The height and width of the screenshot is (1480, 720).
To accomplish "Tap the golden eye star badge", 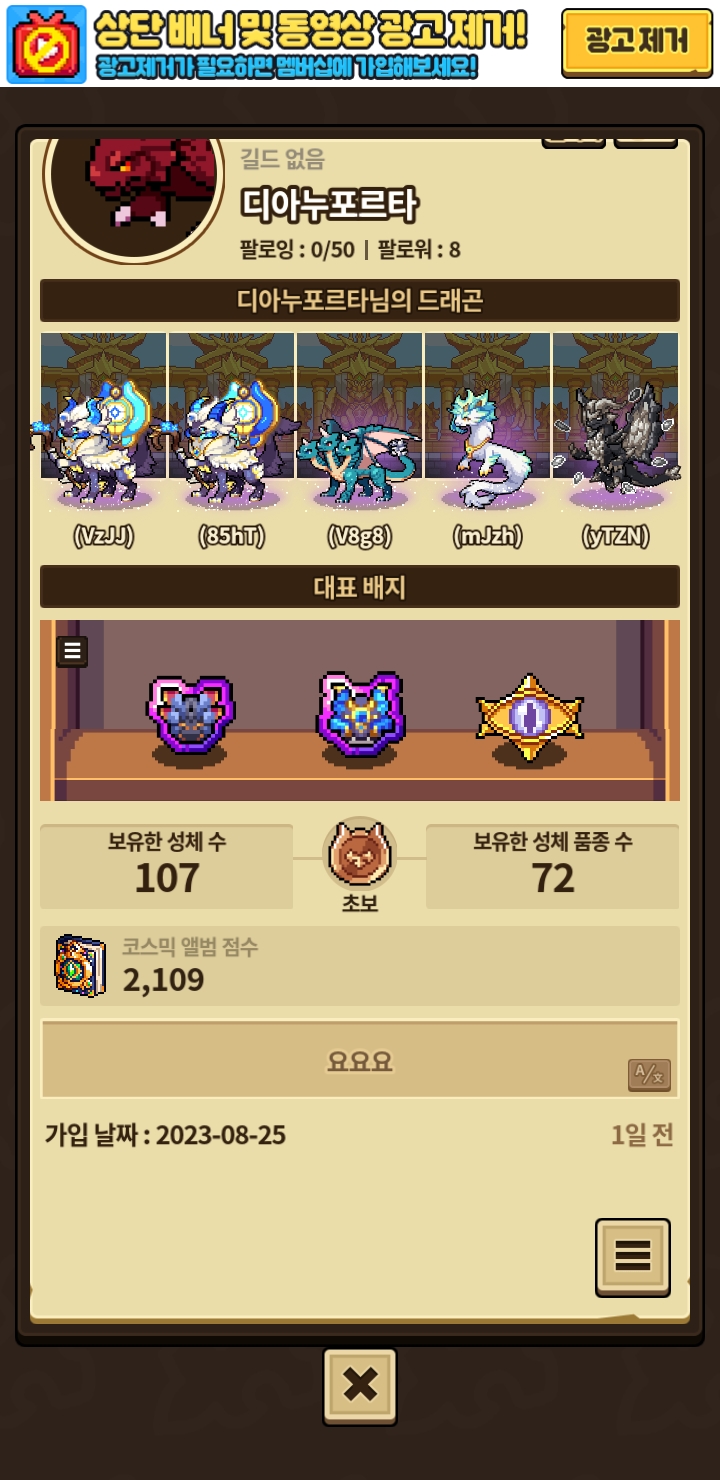I will (x=530, y=715).
